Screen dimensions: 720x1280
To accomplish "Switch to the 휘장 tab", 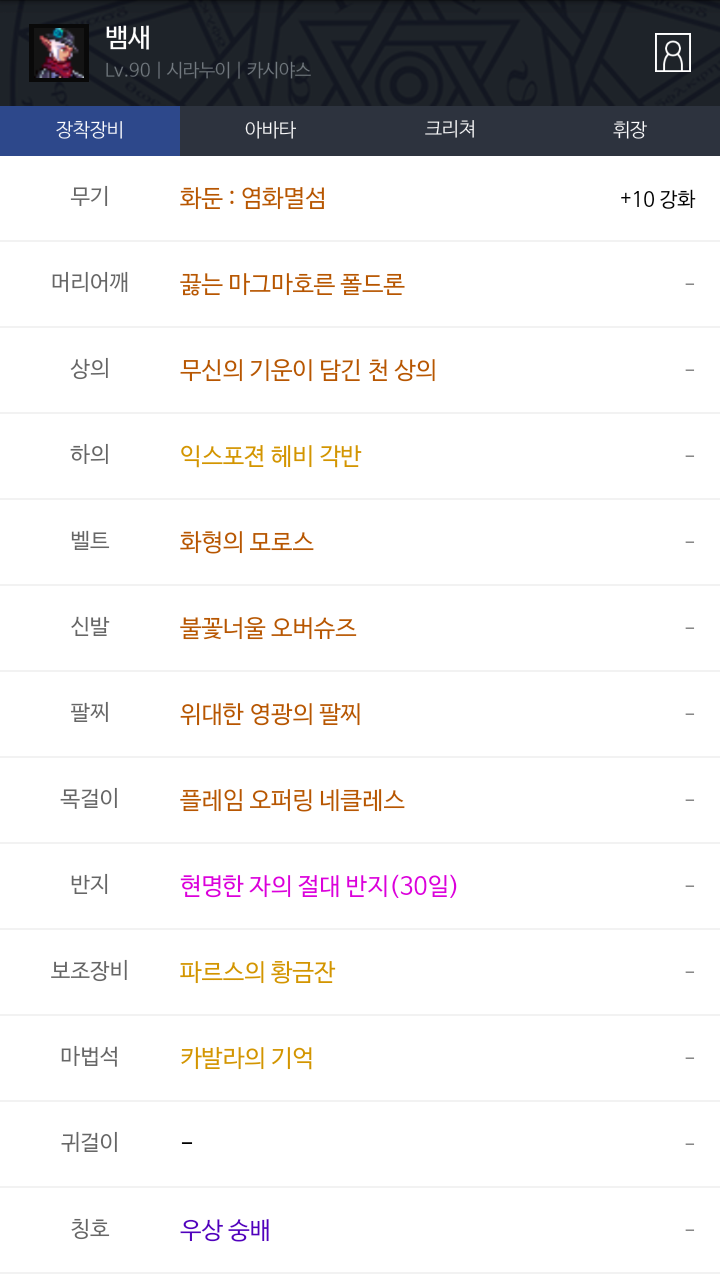I will click(630, 130).
